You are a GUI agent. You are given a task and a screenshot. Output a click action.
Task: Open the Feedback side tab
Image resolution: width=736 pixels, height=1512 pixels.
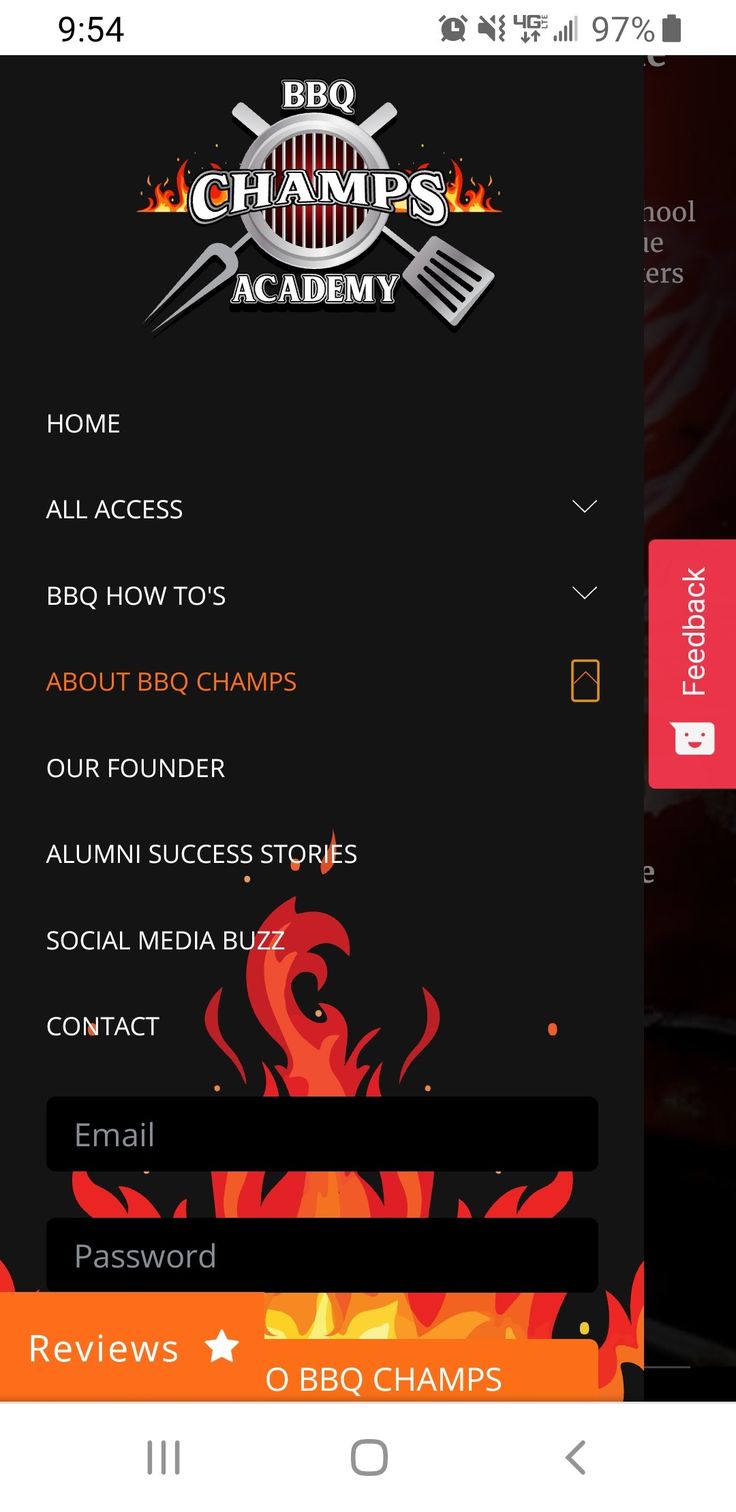[x=693, y=663]
